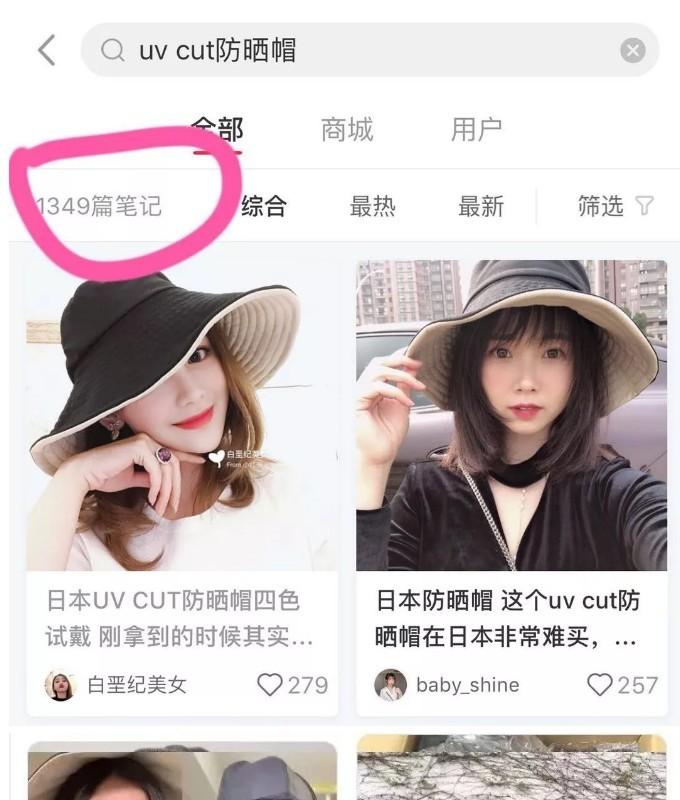Sort results by 最热
Screen dimensions: 680x800
(x=372, y=206)
